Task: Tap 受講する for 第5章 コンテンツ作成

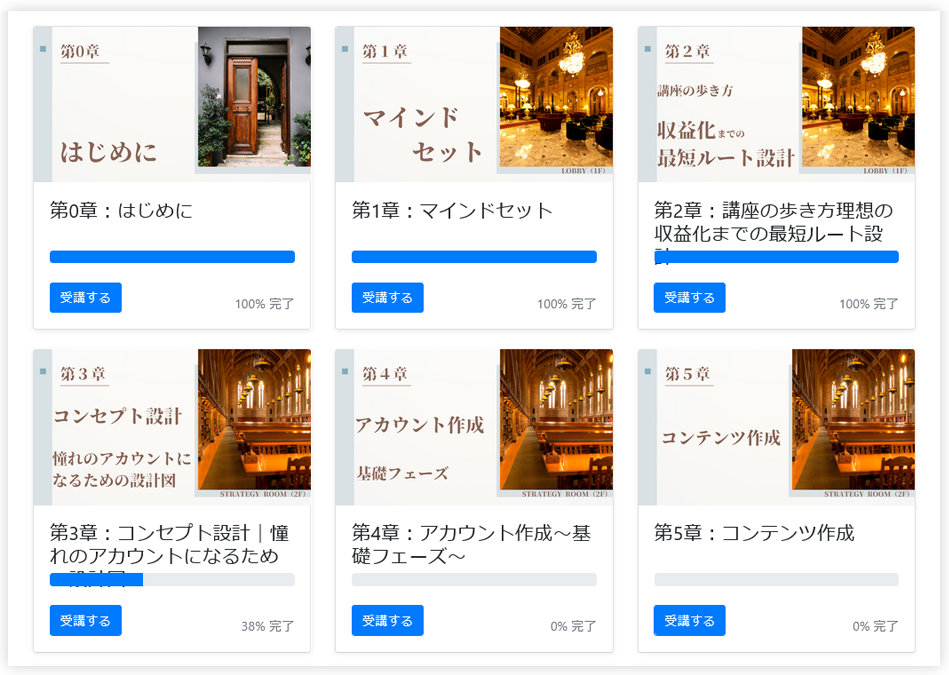Action: [x=690, y=621]
